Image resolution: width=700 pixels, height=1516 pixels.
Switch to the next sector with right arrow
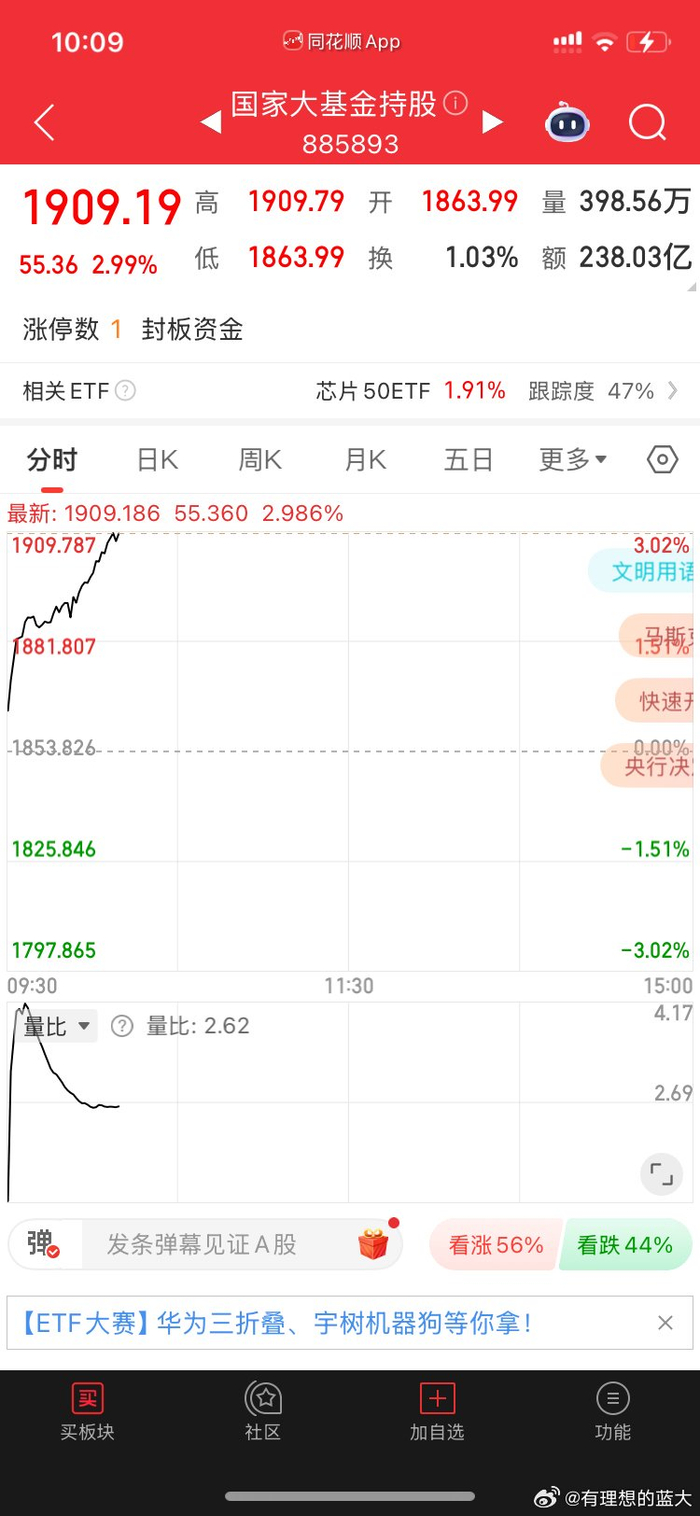click(492, 122)
